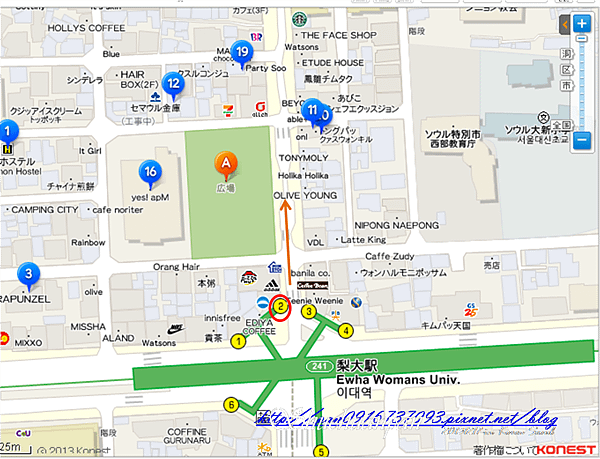The height and width of the screenshot is (459, 600).
Task: Open blue map pin number 12
Action: coord(173,85)
